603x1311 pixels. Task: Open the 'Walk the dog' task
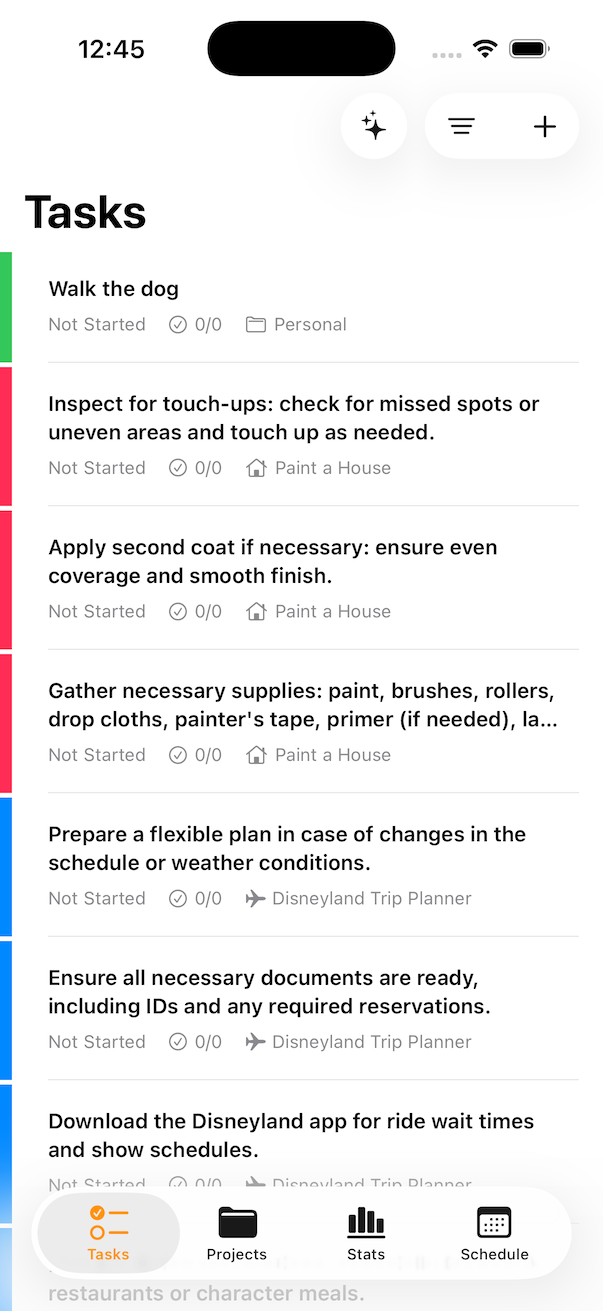300,305
